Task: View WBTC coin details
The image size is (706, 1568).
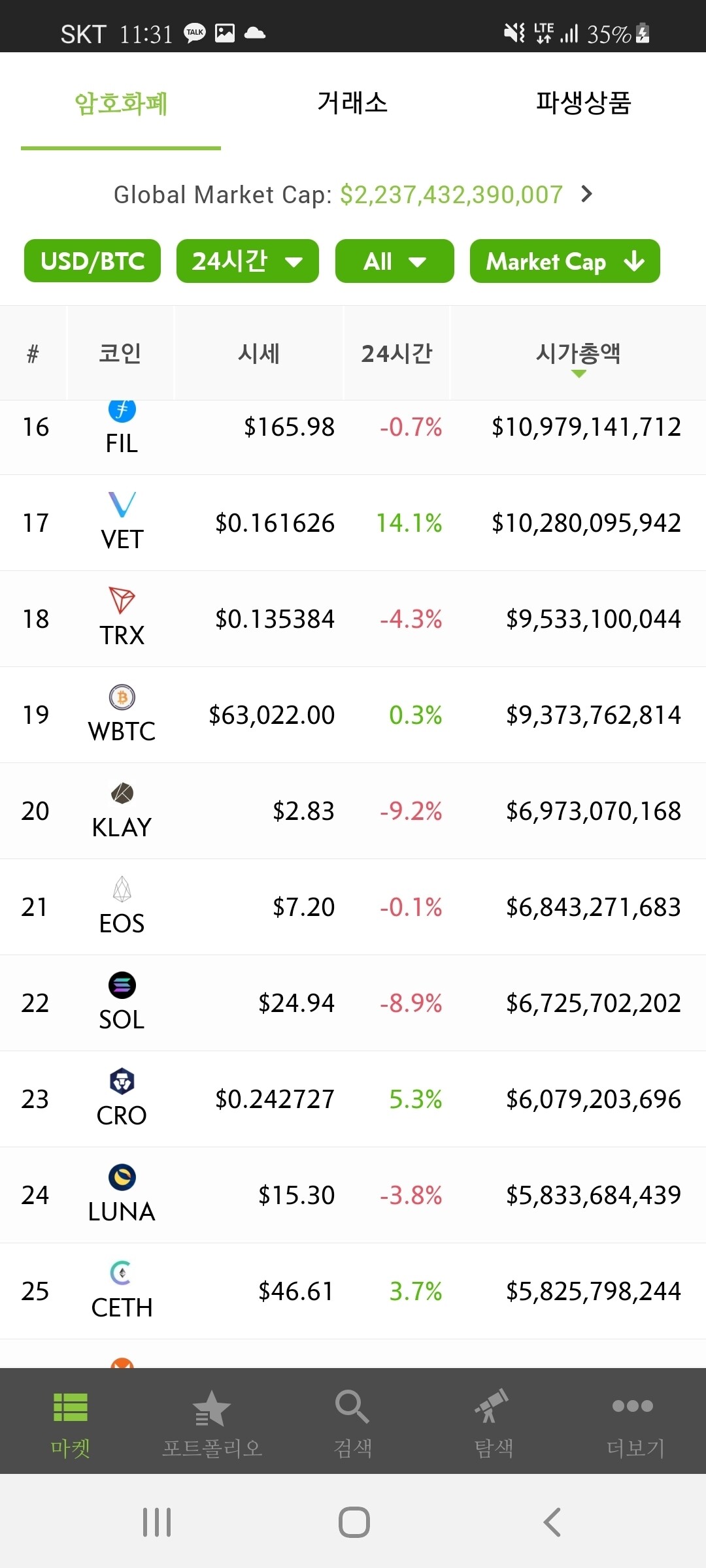Action: click(353, 715)
